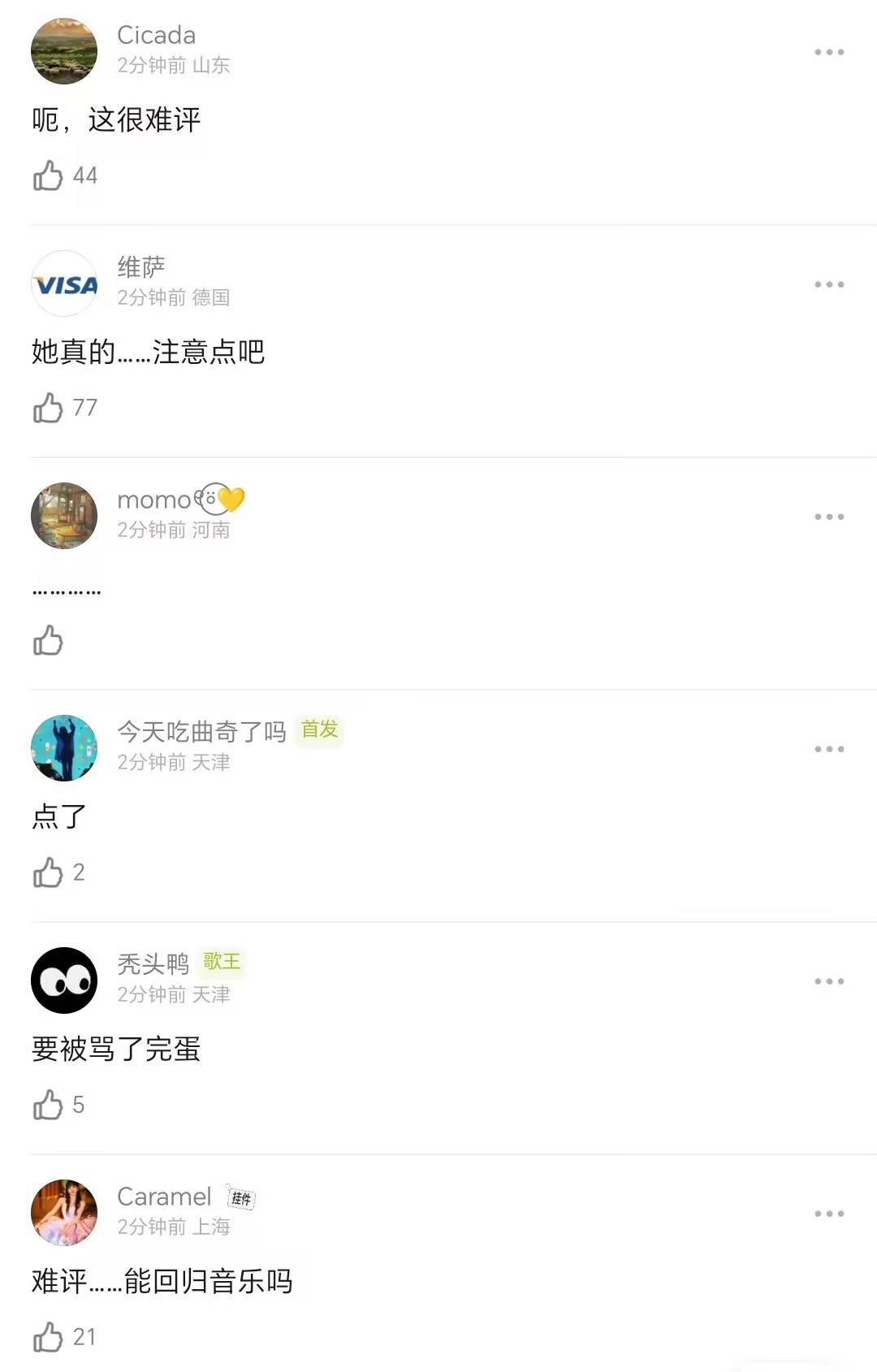The width and height of the screenshot is (877, 1372).
Task: Like 维萨's comment
Action: [48, 408]
